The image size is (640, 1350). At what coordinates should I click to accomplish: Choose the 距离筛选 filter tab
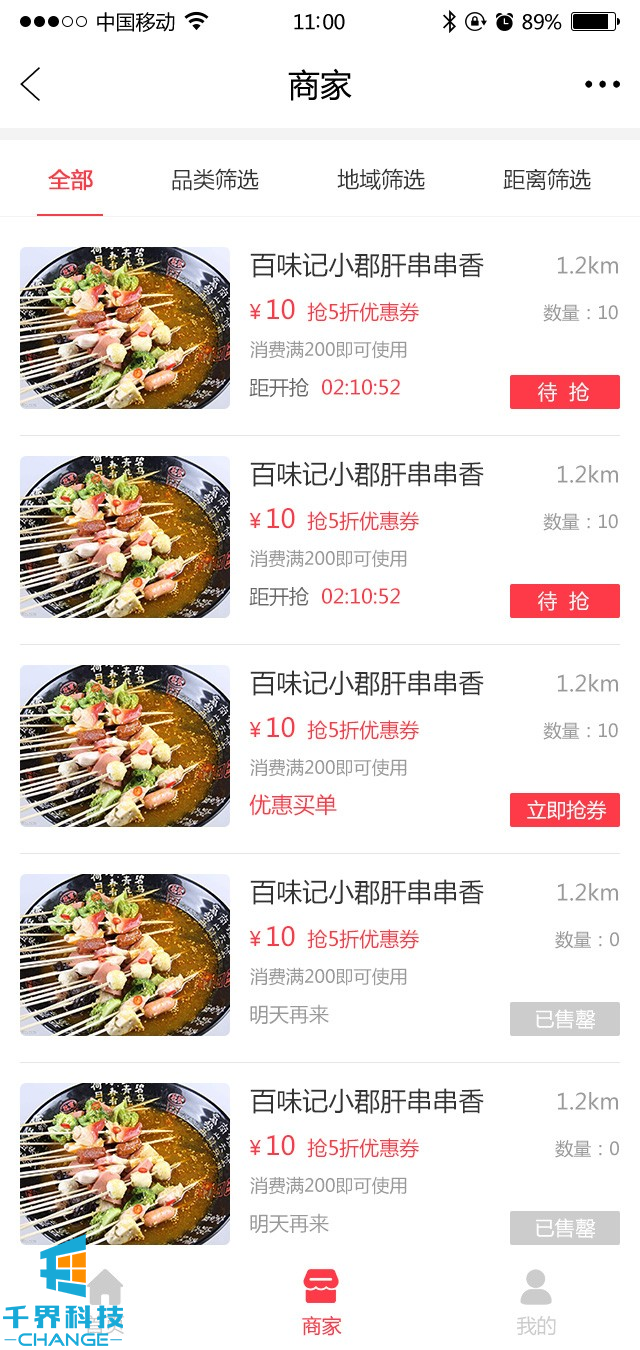click(547, 180)
